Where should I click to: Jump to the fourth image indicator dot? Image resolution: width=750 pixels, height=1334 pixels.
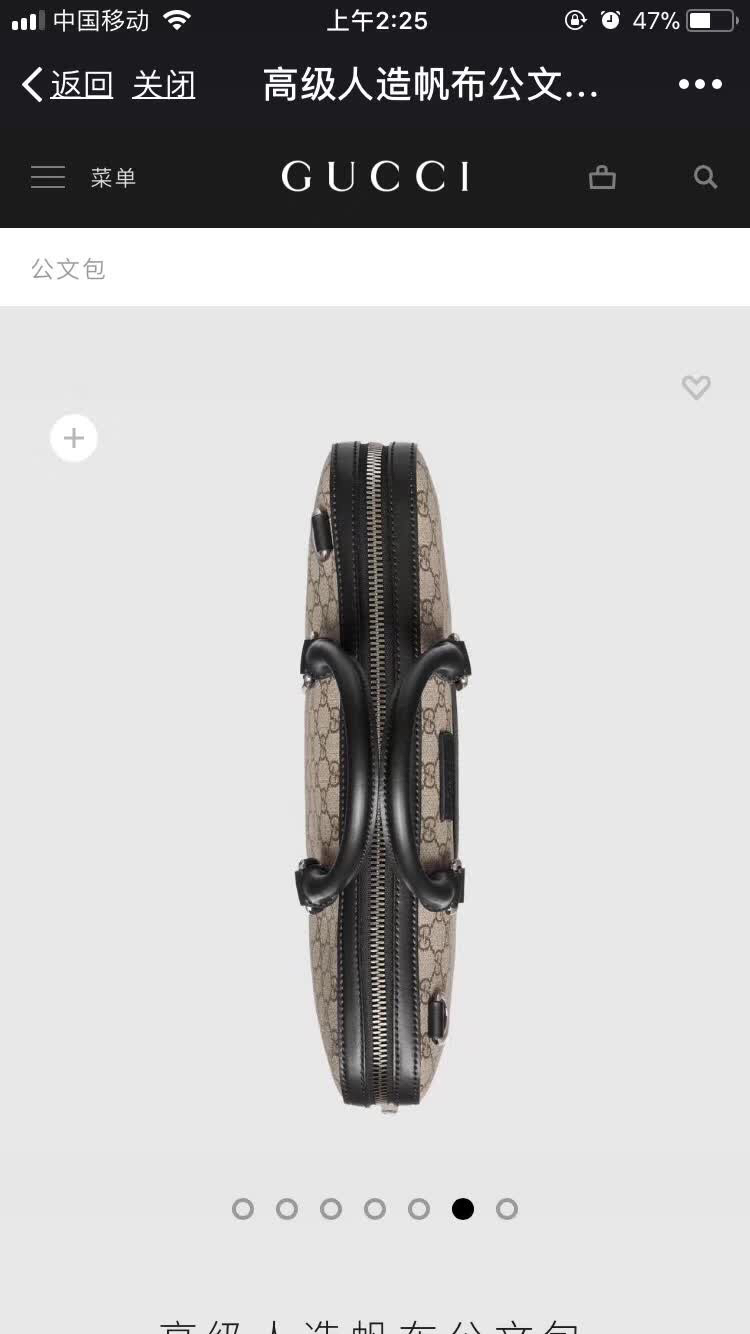375,1209
